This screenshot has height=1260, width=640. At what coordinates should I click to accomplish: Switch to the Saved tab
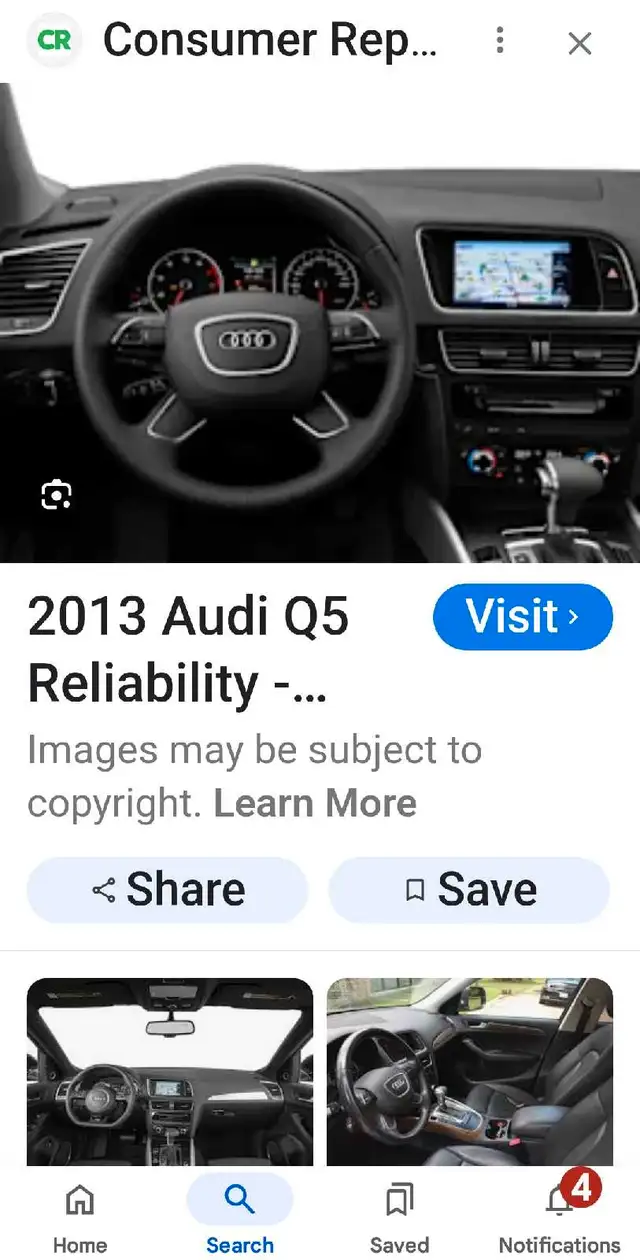[399, 1213]
